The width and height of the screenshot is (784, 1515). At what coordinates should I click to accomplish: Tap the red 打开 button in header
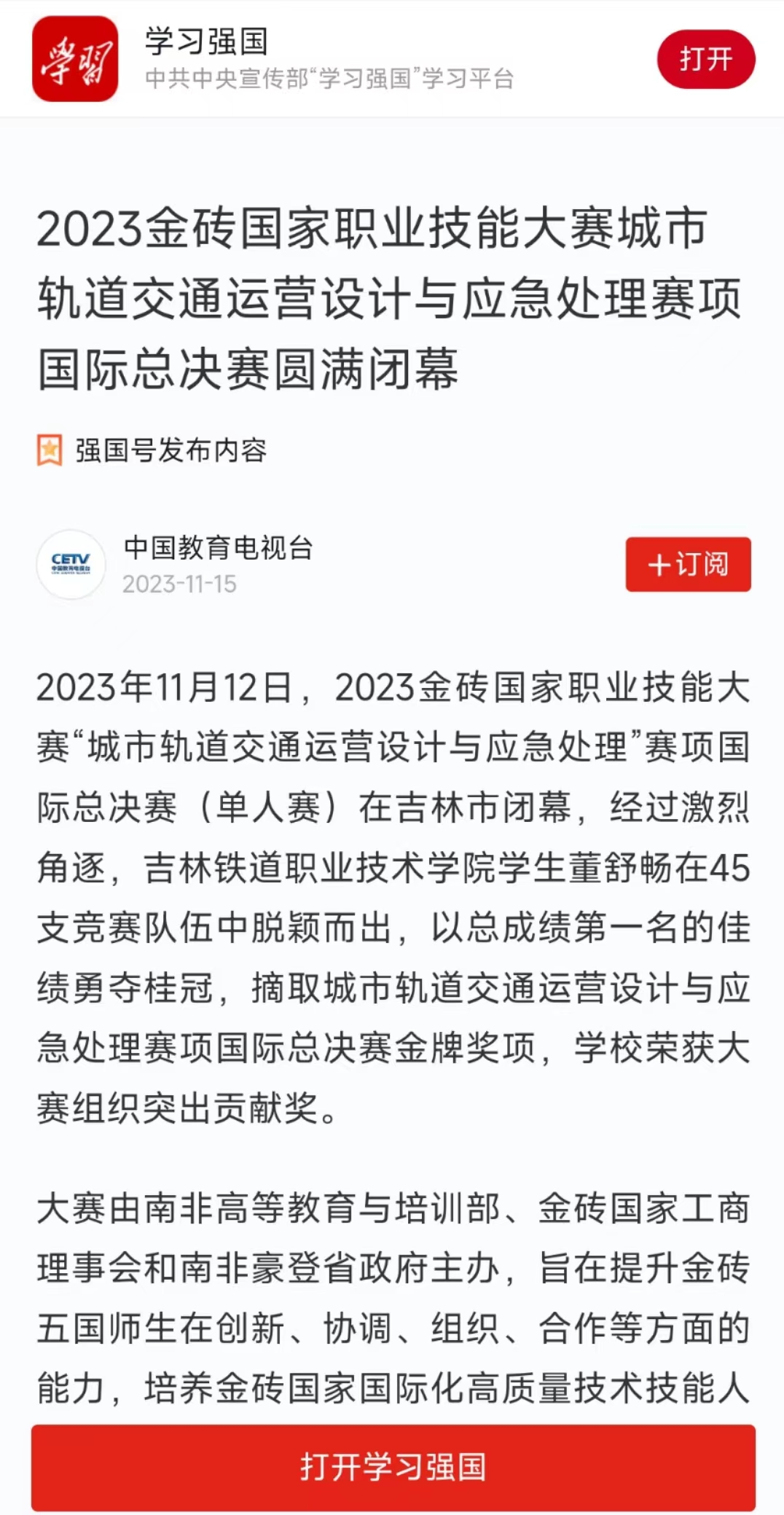click(x=705, y=59)
